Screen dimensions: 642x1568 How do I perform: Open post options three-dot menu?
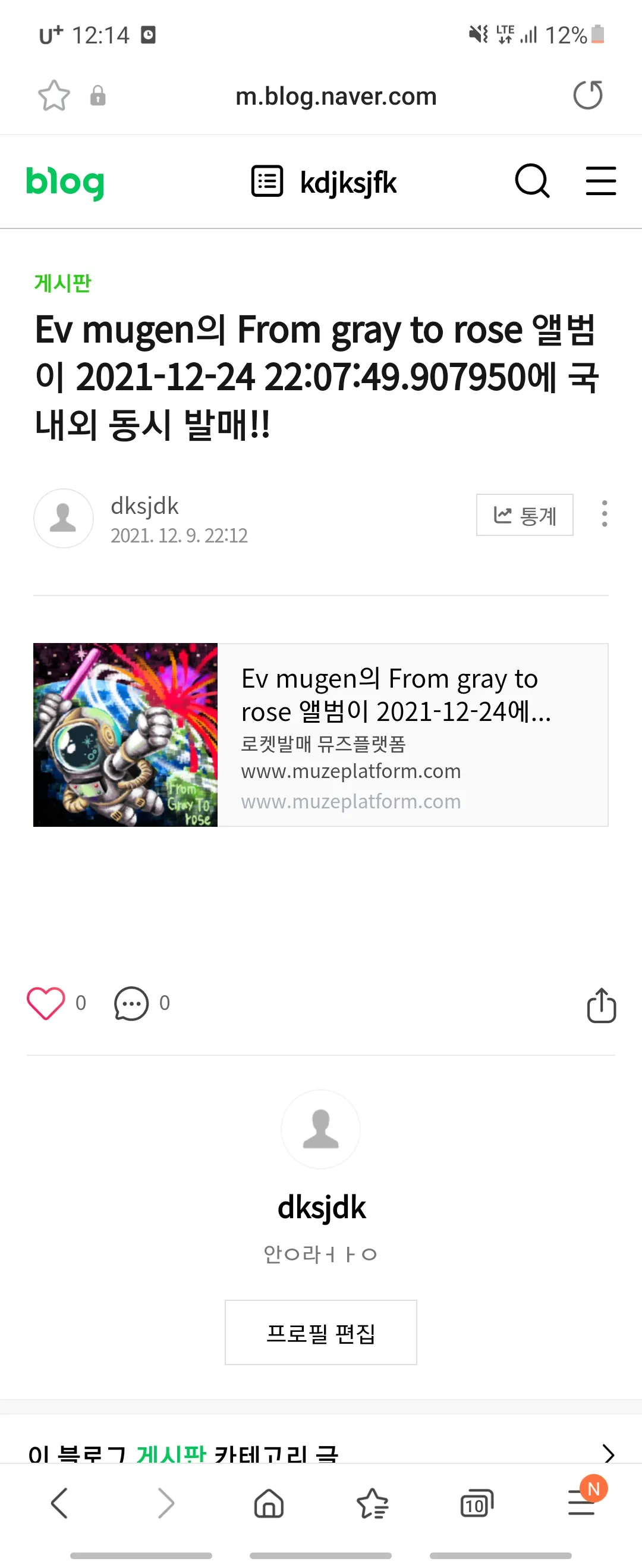click(604, 515)
